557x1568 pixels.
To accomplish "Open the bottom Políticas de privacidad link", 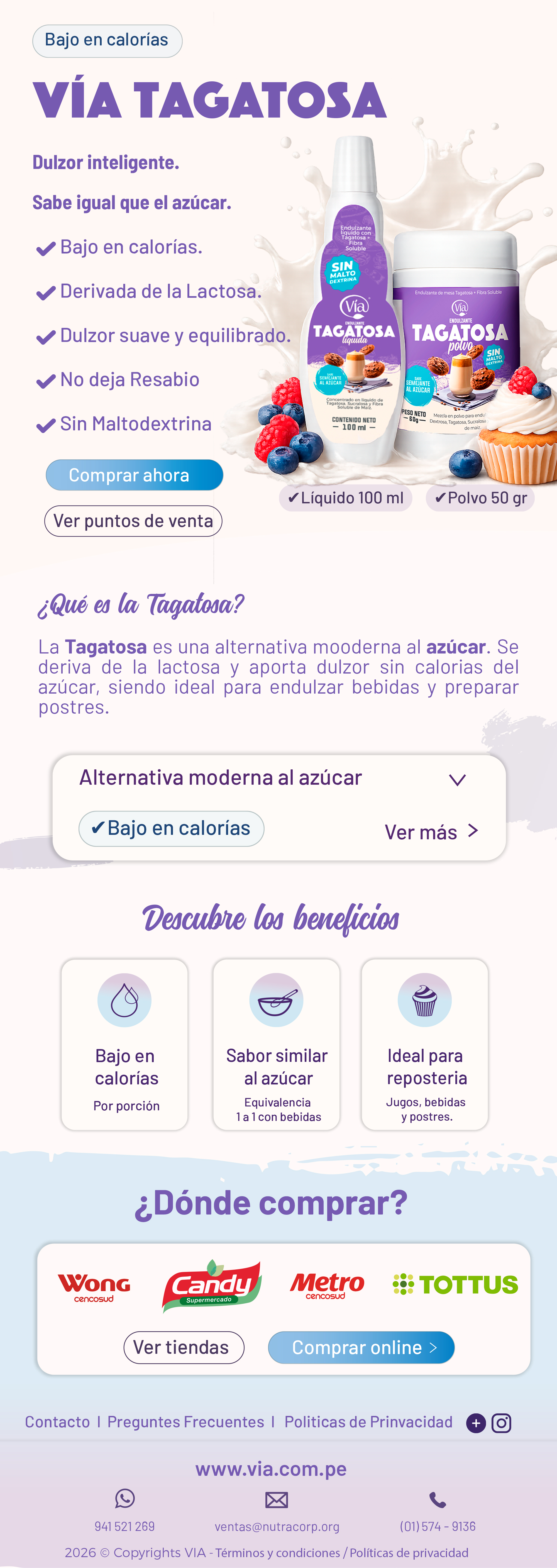I will click(409, 1552).
